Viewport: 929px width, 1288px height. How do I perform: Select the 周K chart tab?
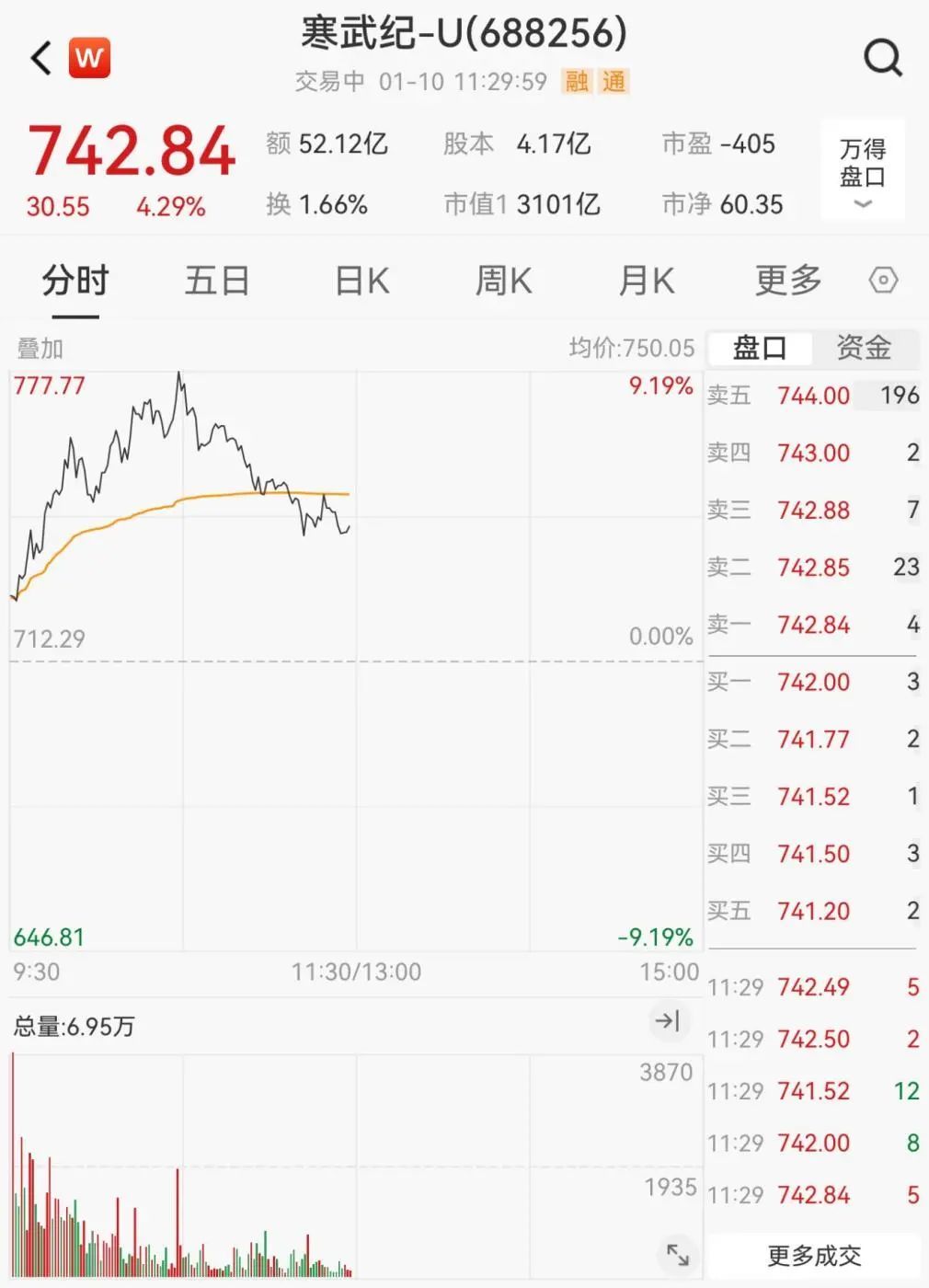tap(504, 281)
